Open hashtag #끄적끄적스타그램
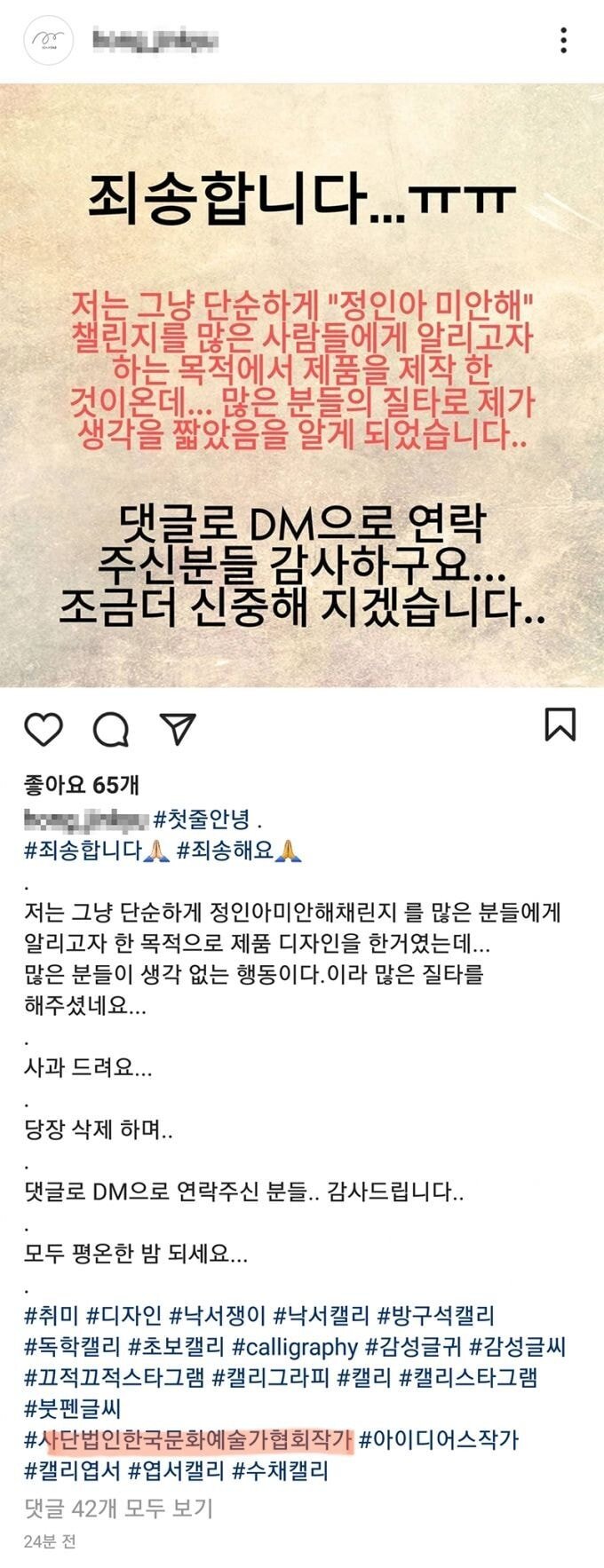 click(115, 1378)
